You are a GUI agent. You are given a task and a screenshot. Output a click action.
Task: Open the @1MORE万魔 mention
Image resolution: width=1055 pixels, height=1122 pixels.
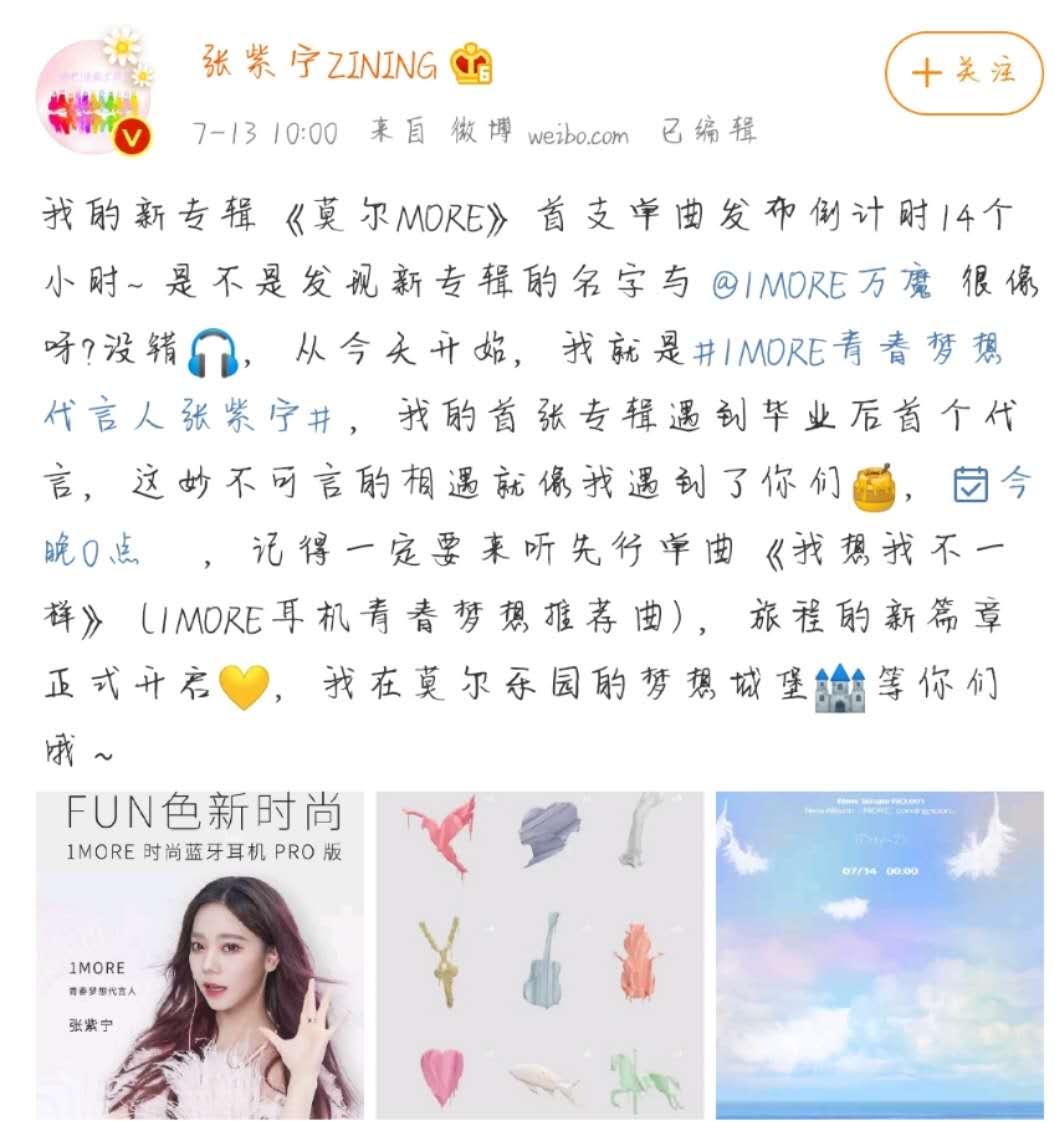point(825,285)
